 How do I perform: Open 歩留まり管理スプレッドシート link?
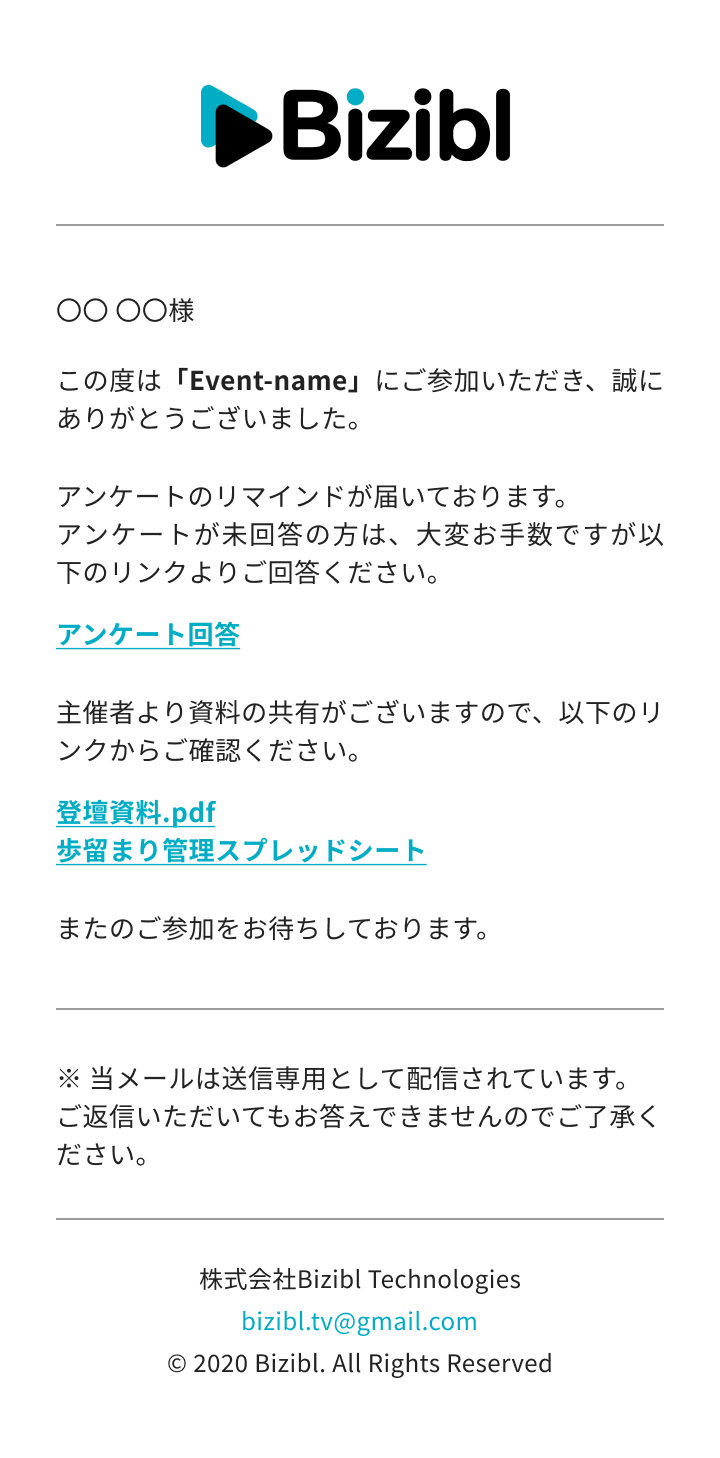[x=242, y=851]
